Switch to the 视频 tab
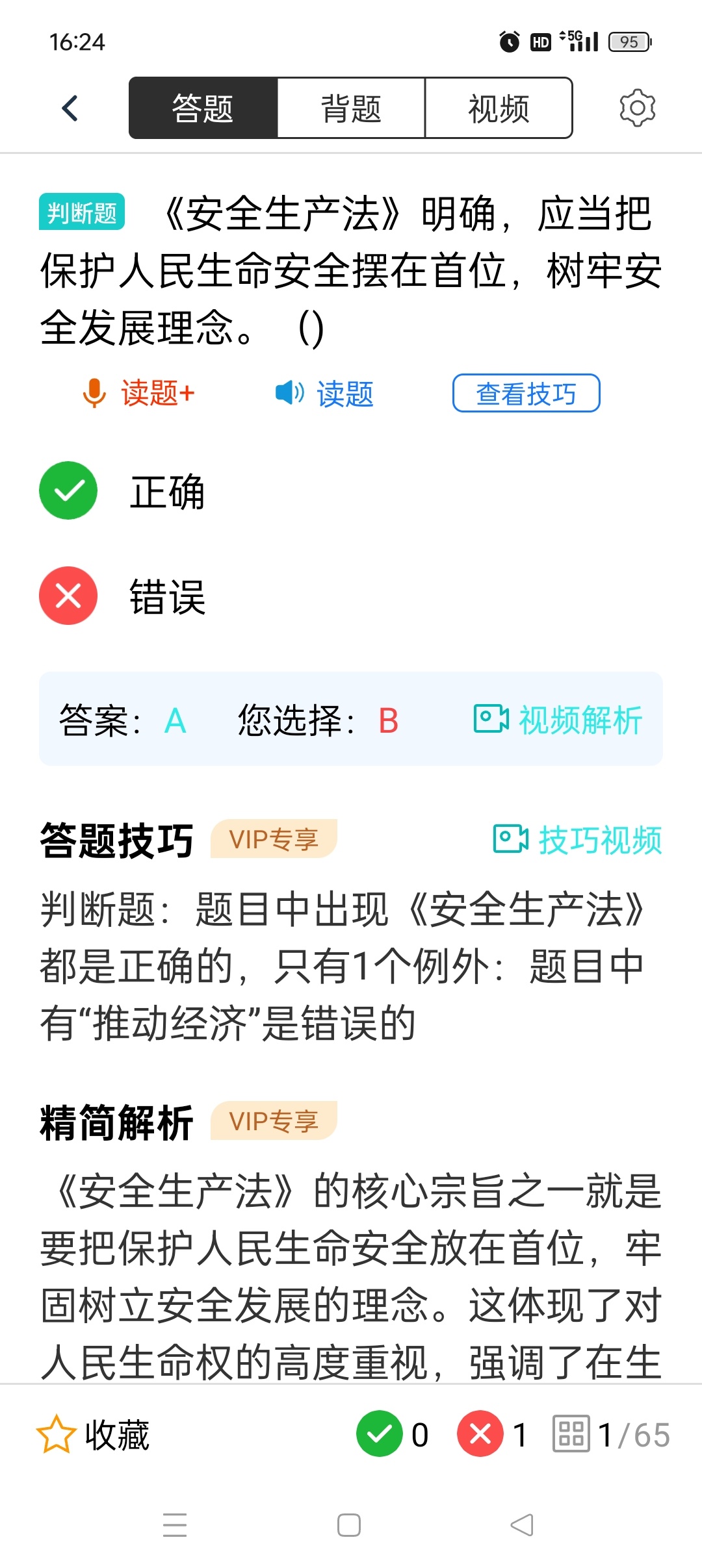702x1568 pixels. [x=499, y=108]
